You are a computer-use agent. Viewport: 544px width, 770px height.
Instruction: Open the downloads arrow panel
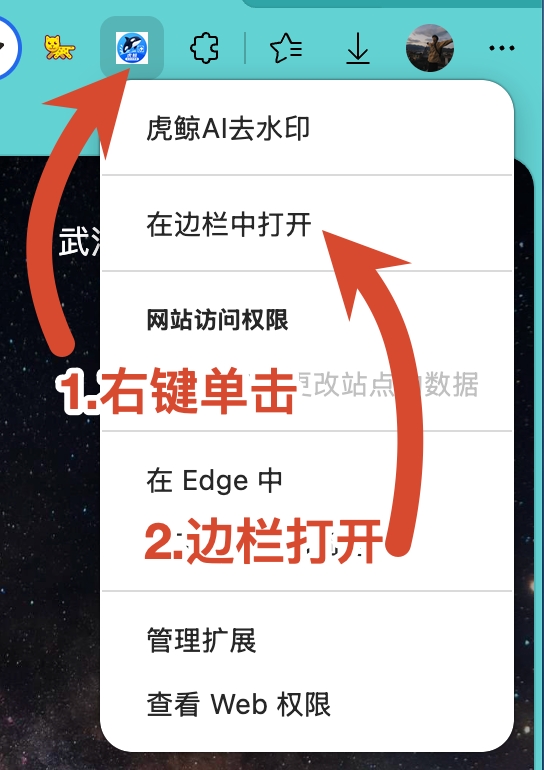coord(358,48)
